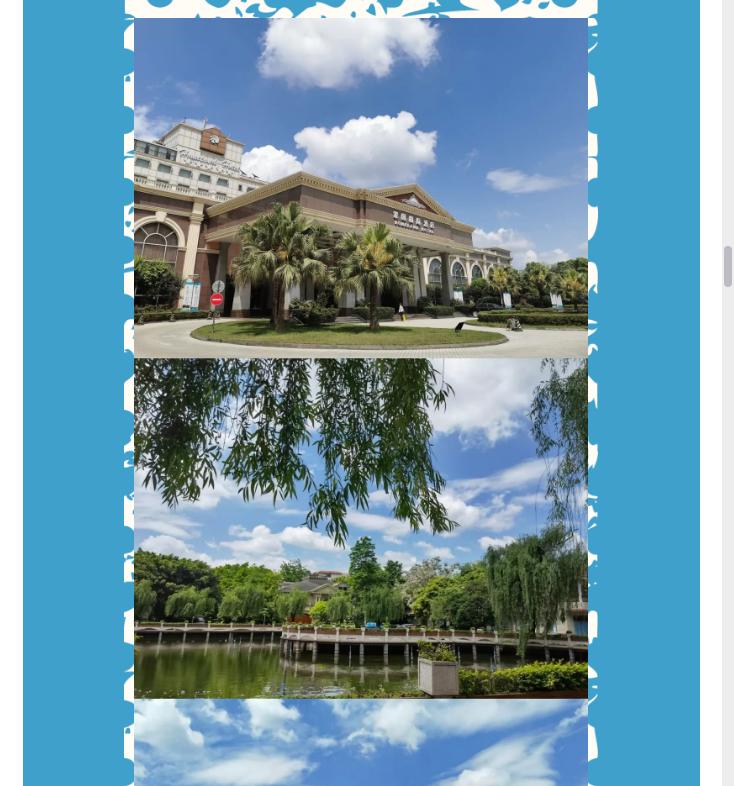Enlarge the willow tree lakeside photo

[360, 528]
